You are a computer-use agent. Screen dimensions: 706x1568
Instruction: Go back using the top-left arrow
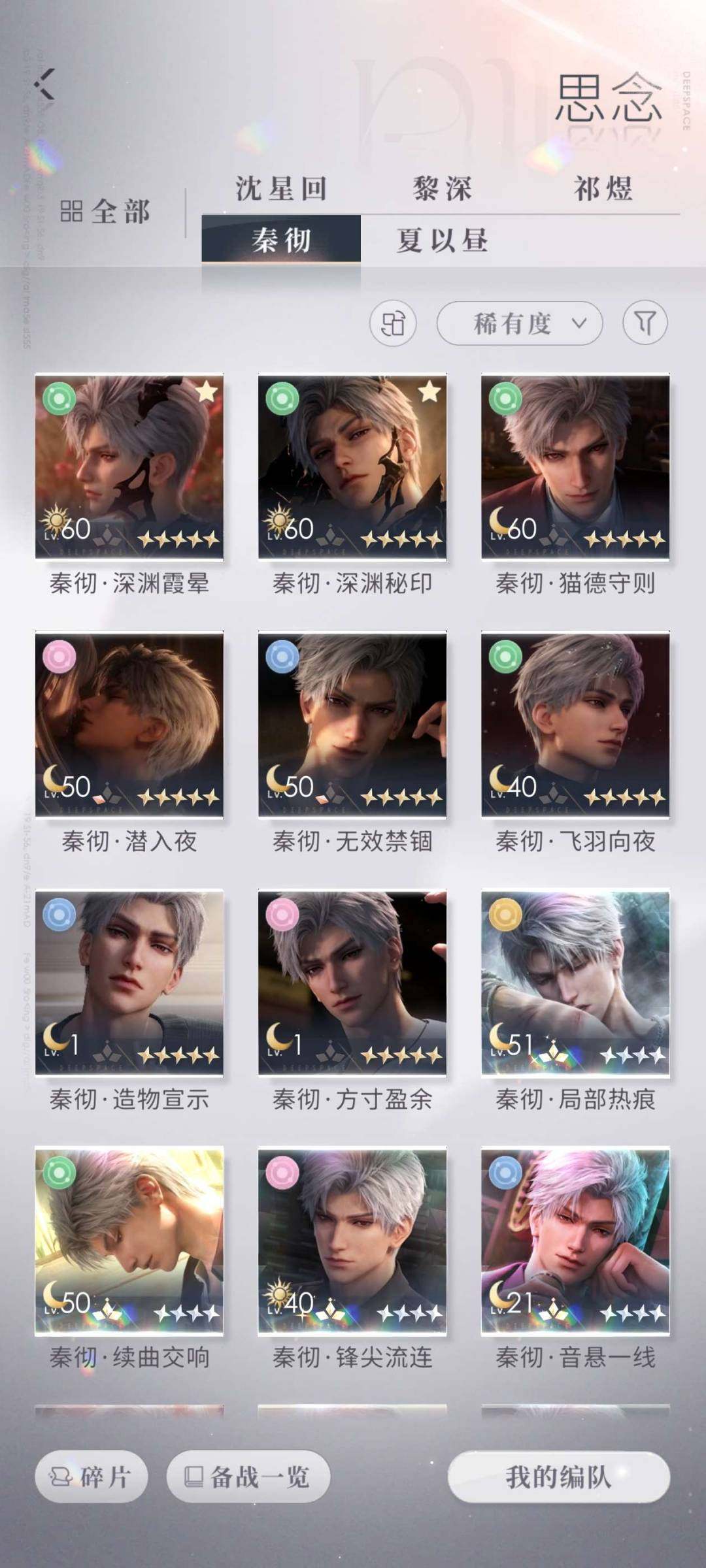coord(46,85)
